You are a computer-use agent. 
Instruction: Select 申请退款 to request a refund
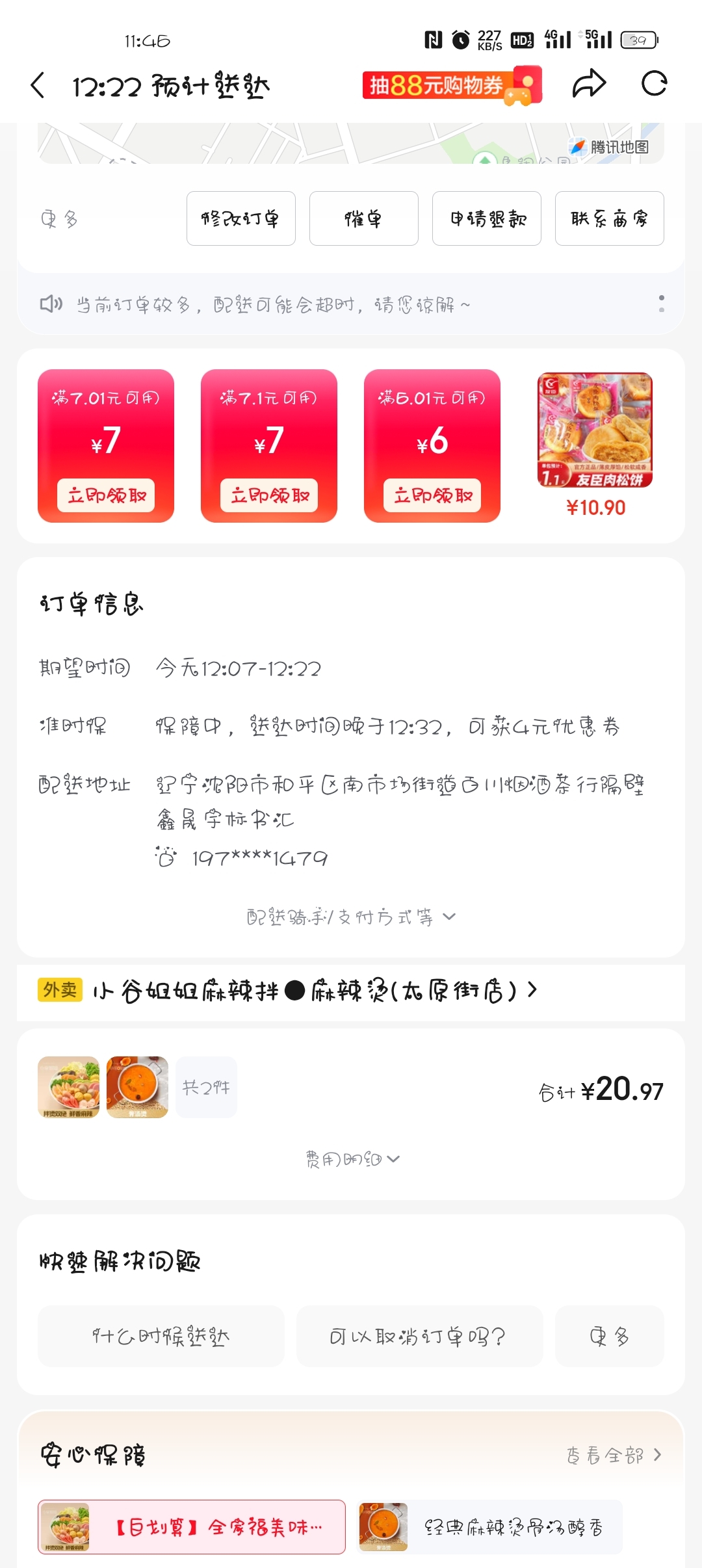pos(486,218)
